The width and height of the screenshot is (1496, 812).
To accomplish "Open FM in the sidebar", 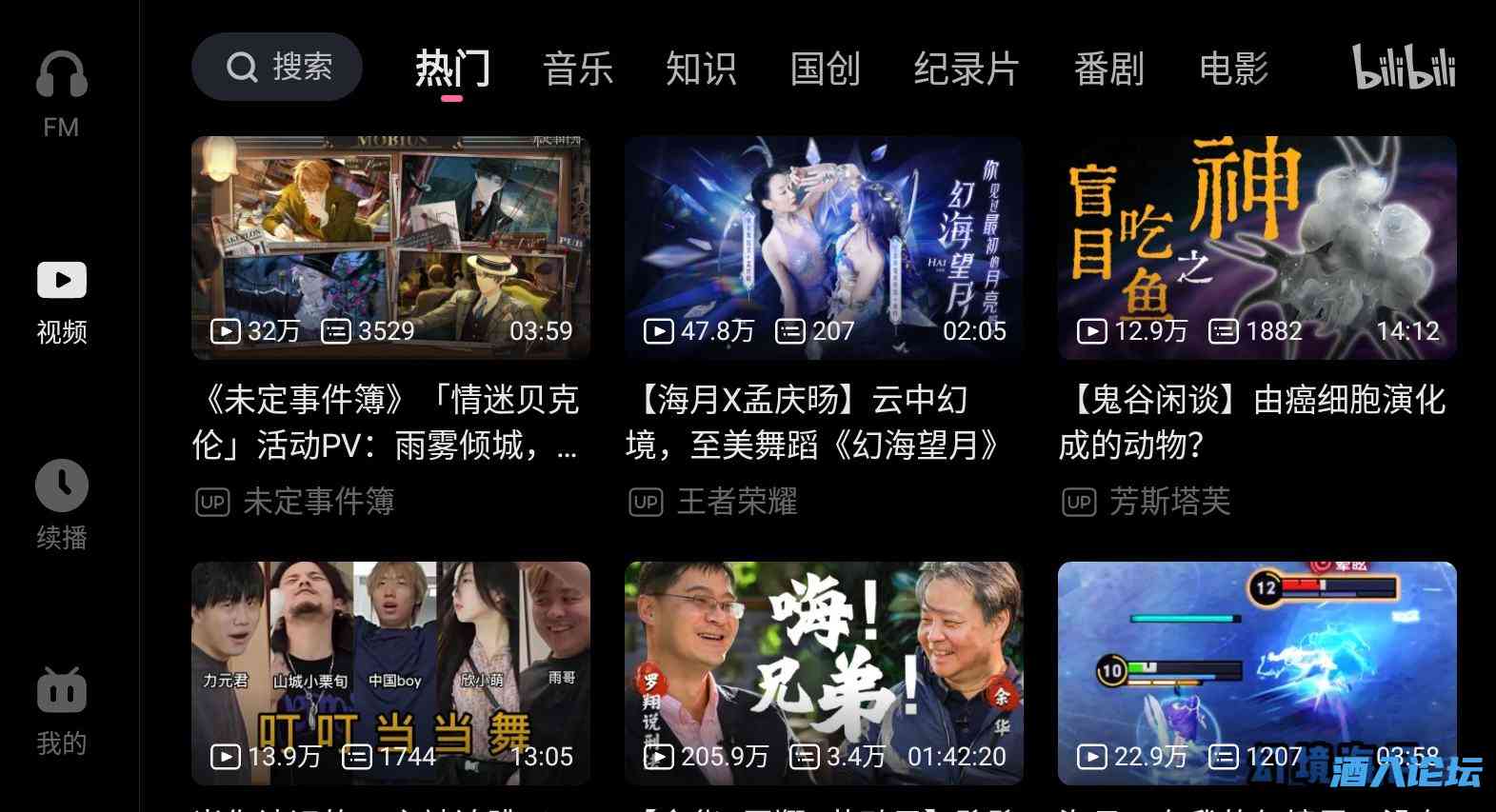I will pos(62,95).
